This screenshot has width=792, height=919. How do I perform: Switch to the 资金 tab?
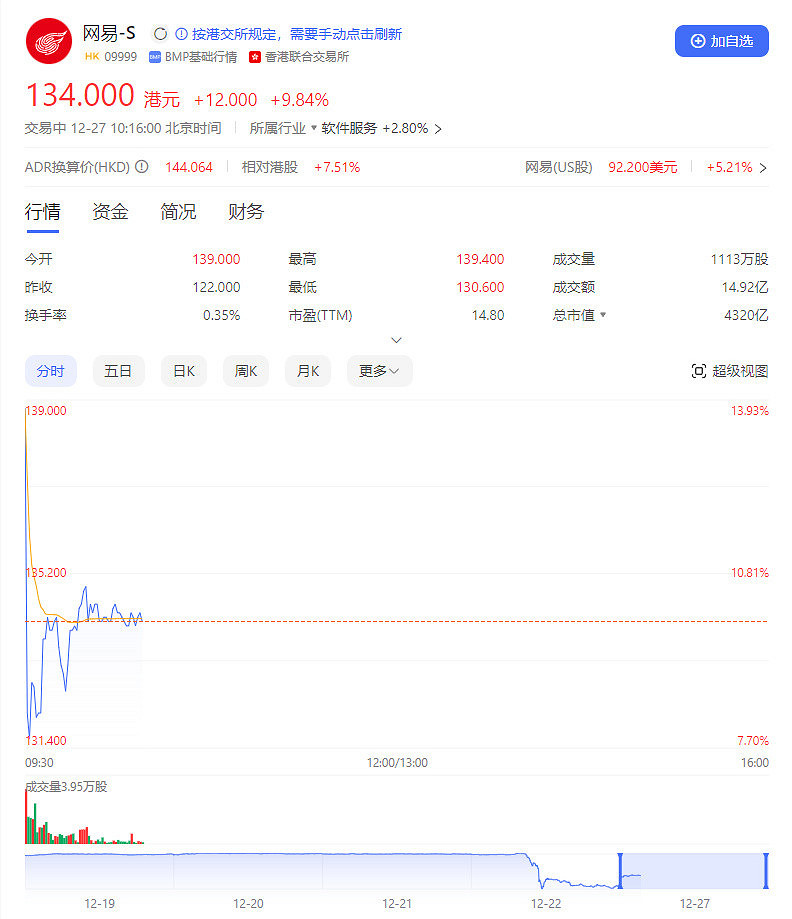point(110,212)
